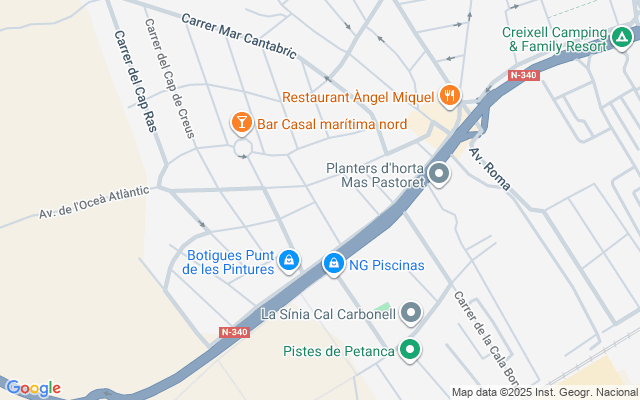
Task: Select the Pistes de Petanca marker
Action: pos(410,351)
